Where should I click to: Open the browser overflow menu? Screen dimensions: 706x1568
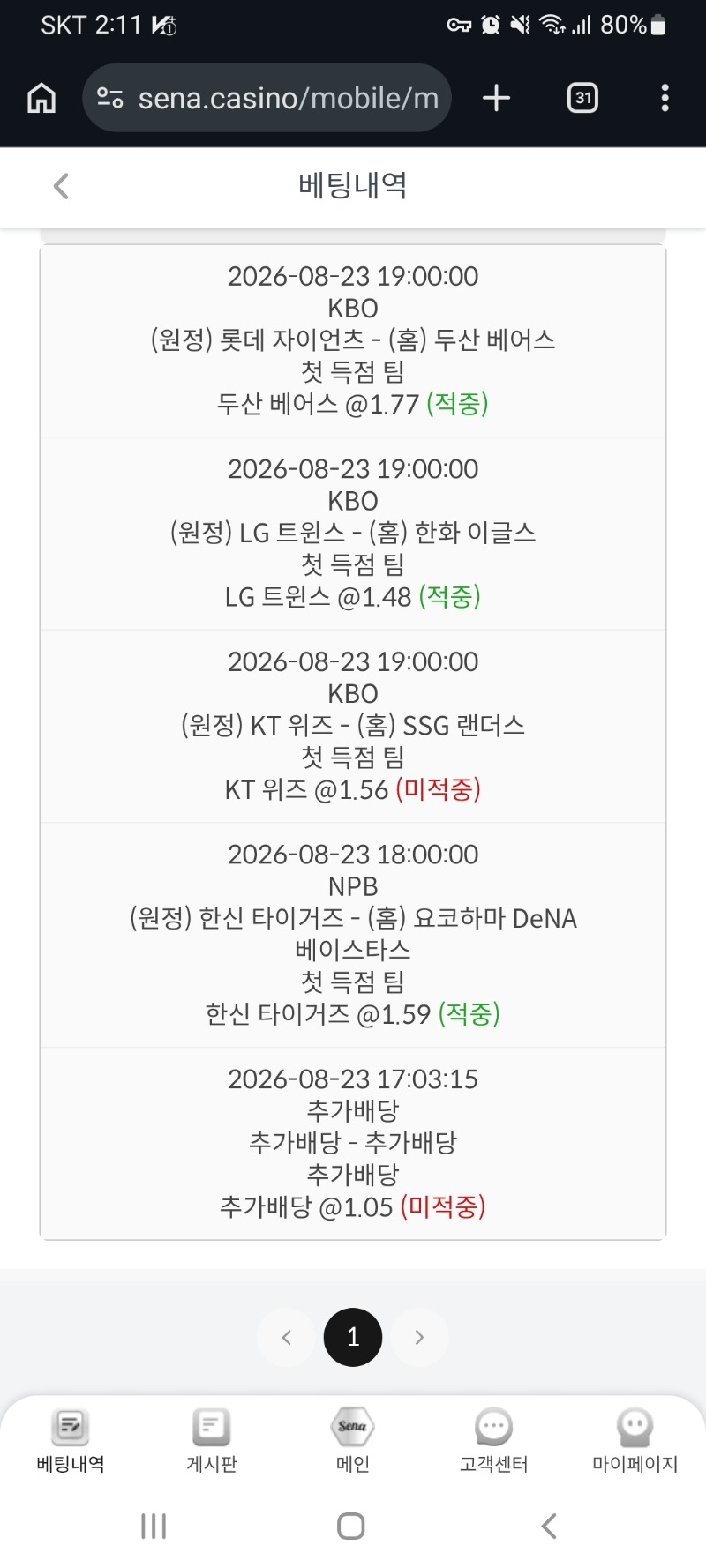tap(665, 98)
